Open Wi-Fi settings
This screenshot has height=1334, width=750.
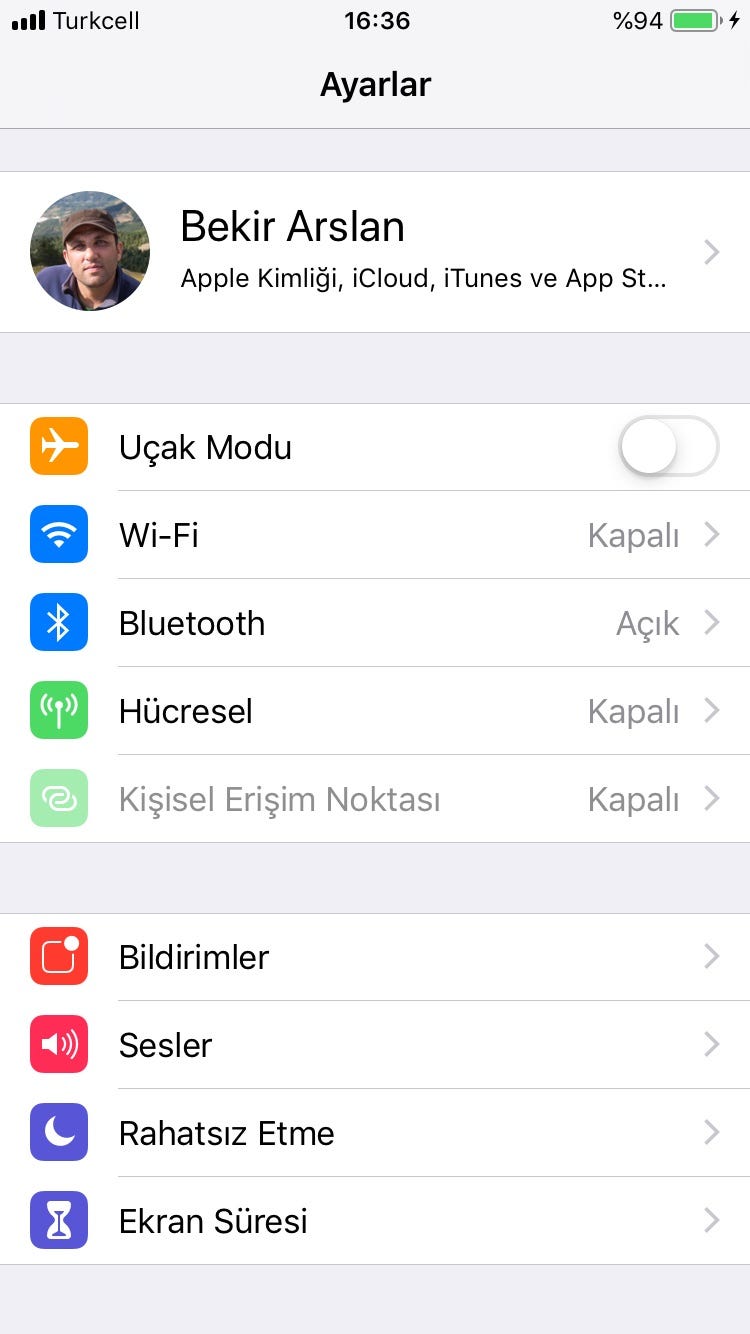click(375, 535)
